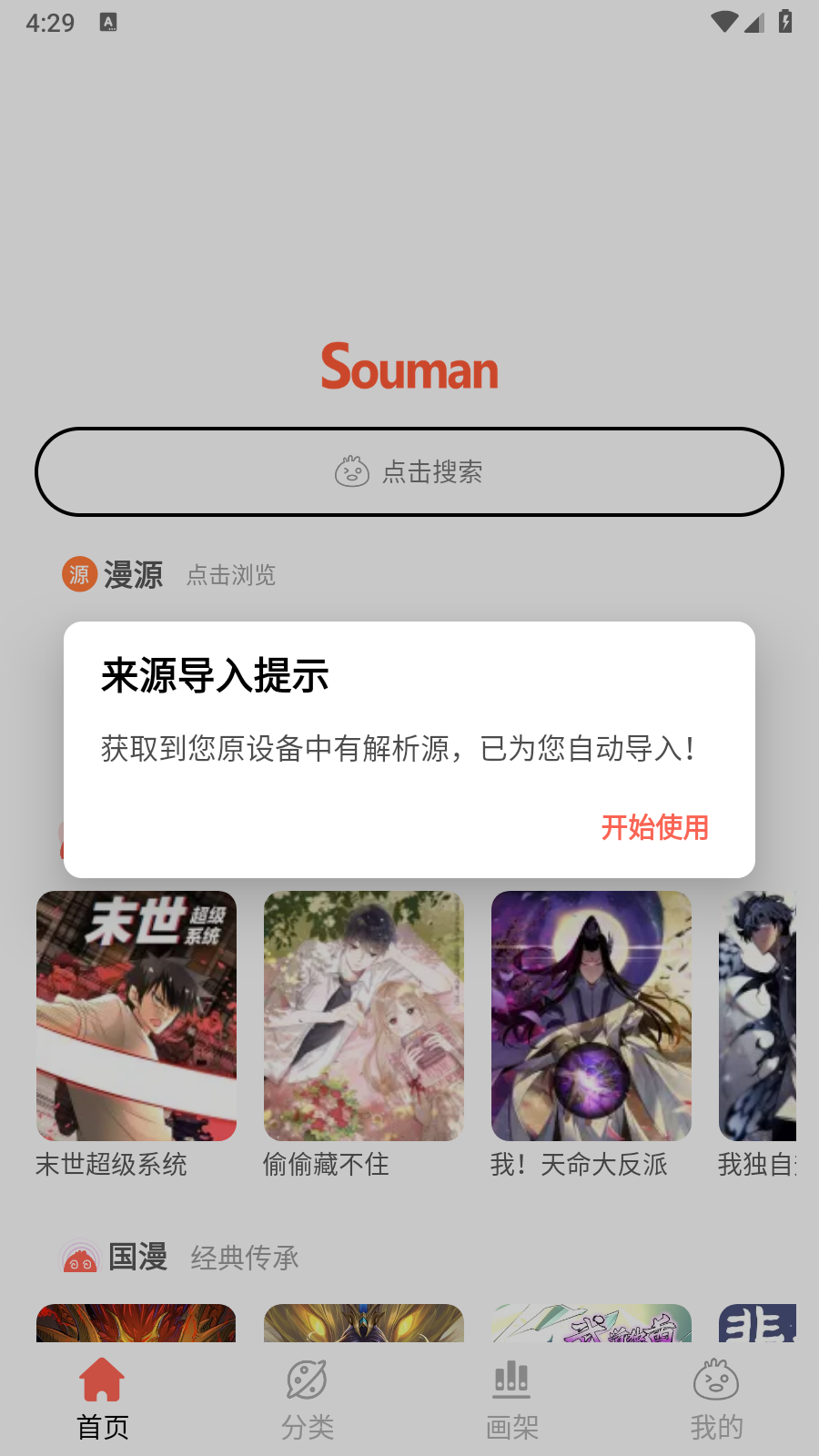Viewport: 819px width, 1456px height.
Task: Open the 点击搜索 search box
Action: point(409,471)
